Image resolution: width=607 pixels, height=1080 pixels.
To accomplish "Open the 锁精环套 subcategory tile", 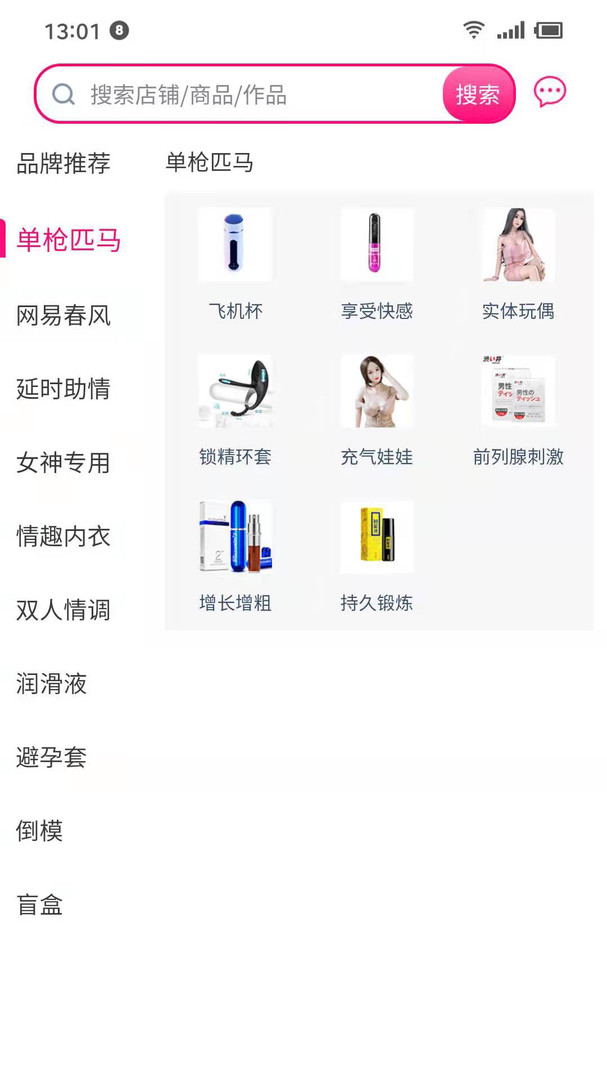I will 235,410.
